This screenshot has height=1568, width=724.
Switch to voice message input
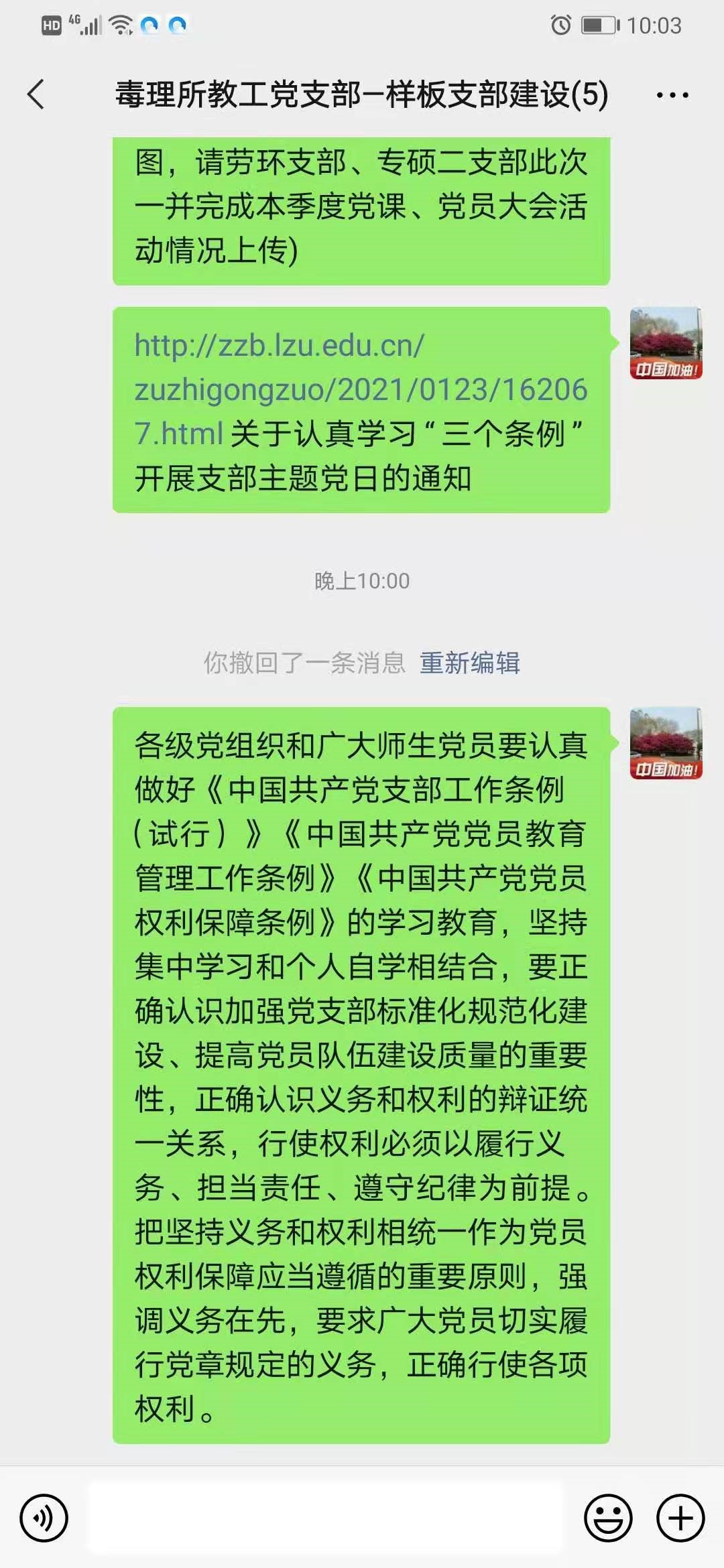click(44, 1518)
